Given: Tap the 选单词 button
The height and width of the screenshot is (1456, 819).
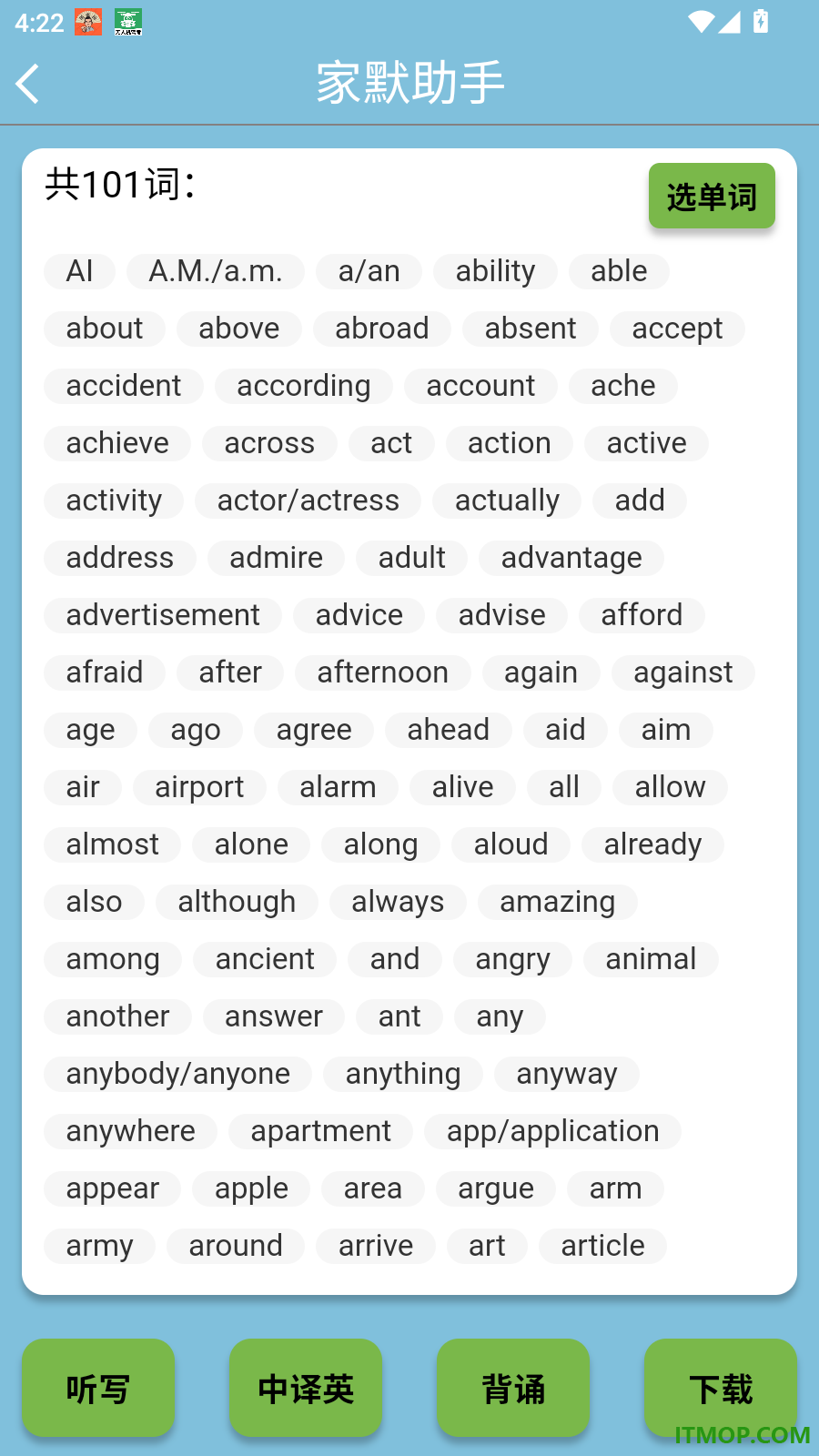Looking at the screenshot, I should coord(712,196).
